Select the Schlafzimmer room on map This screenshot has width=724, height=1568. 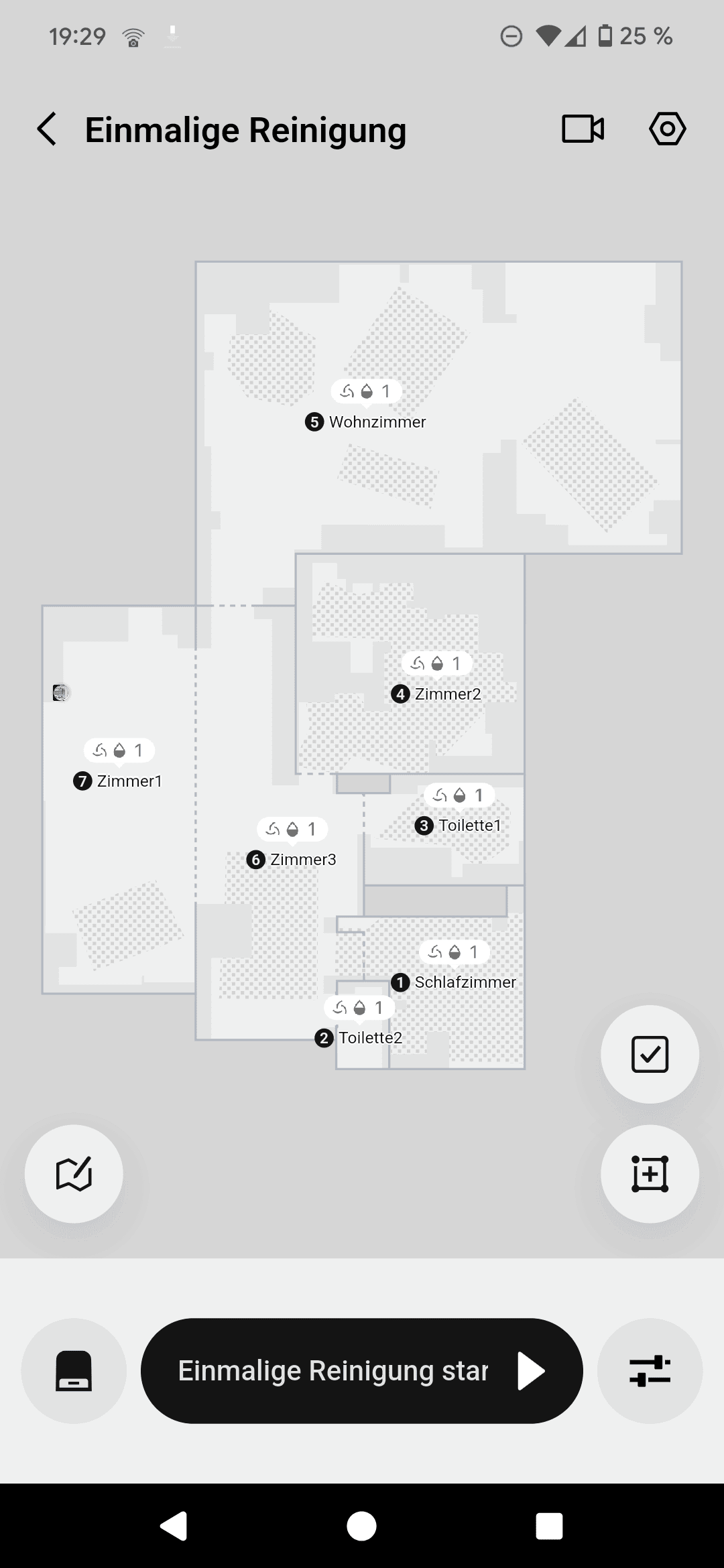(x=464, y=982)
